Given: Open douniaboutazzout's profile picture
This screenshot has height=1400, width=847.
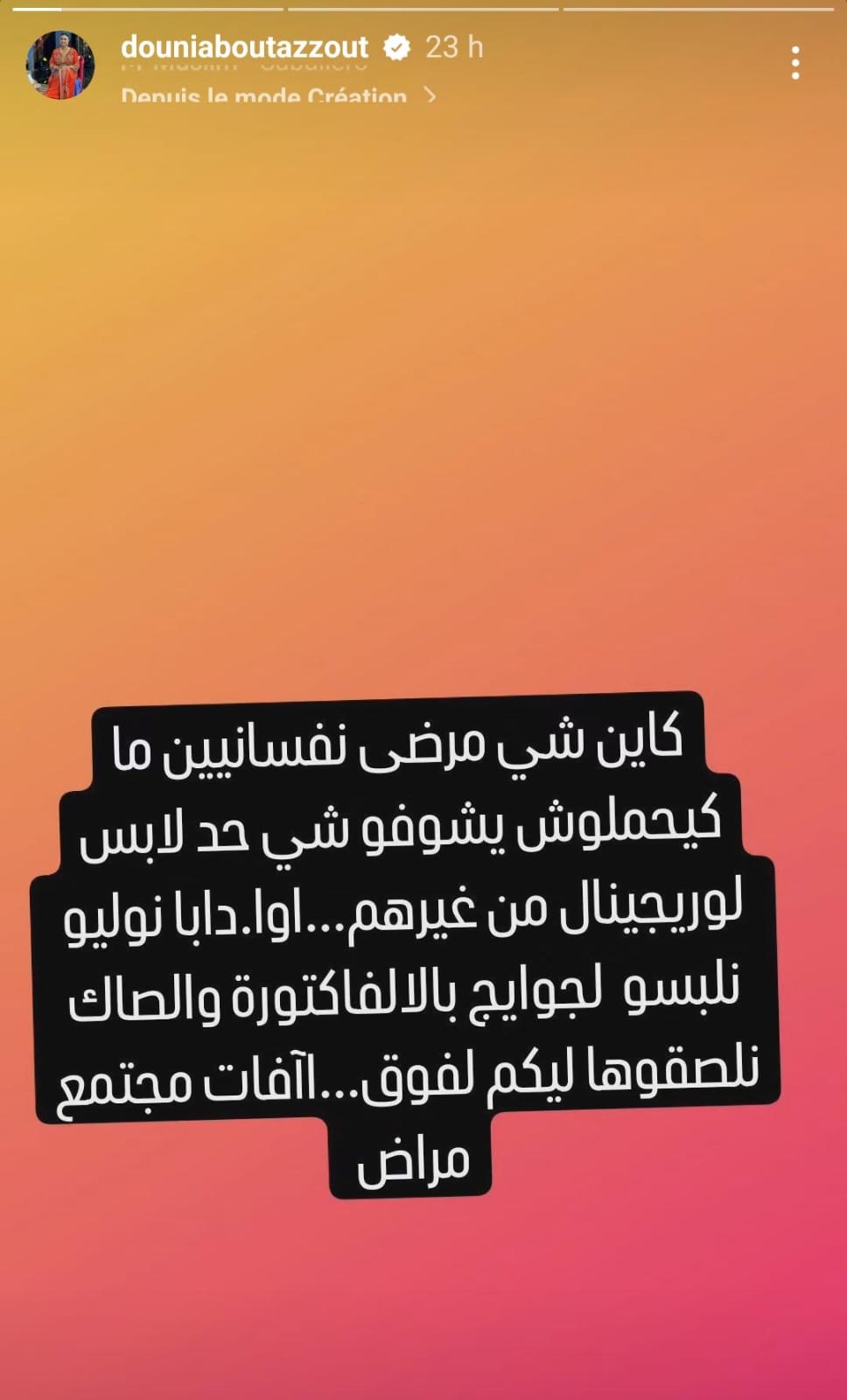Looking at the screenshot, I should click(x=59, y=65).
